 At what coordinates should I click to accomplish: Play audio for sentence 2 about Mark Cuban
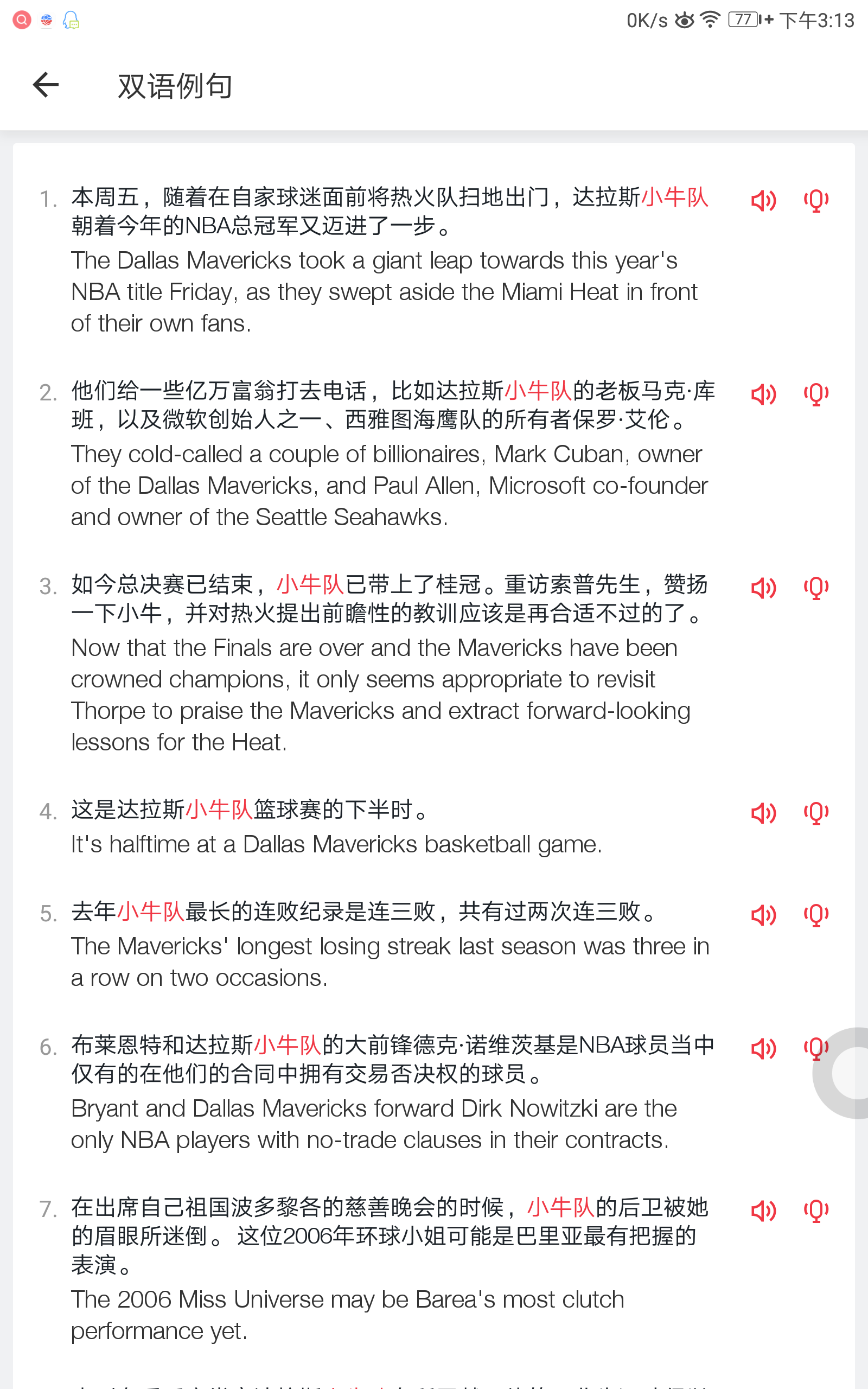[x=763, y=394]
